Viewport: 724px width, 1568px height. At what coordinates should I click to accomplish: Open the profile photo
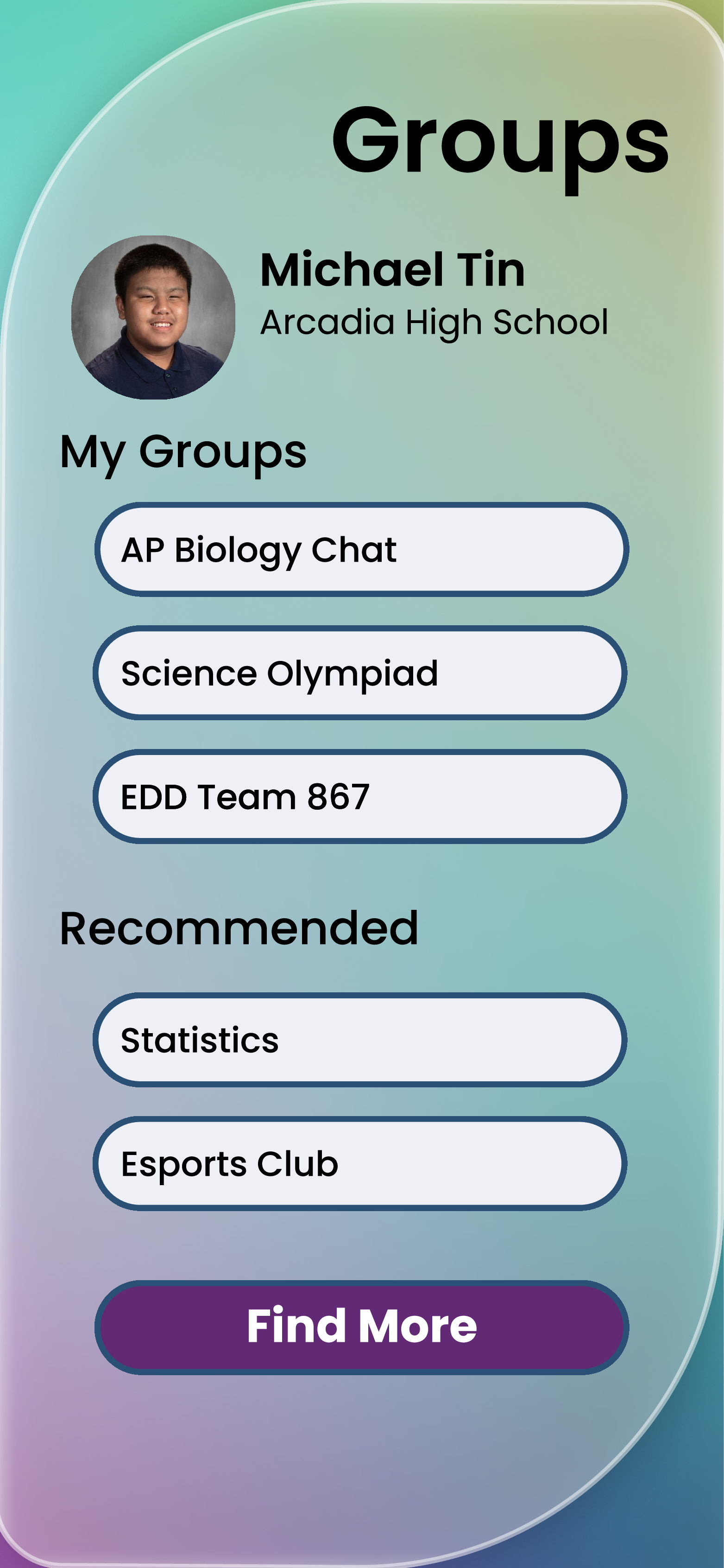coord(153,318)
